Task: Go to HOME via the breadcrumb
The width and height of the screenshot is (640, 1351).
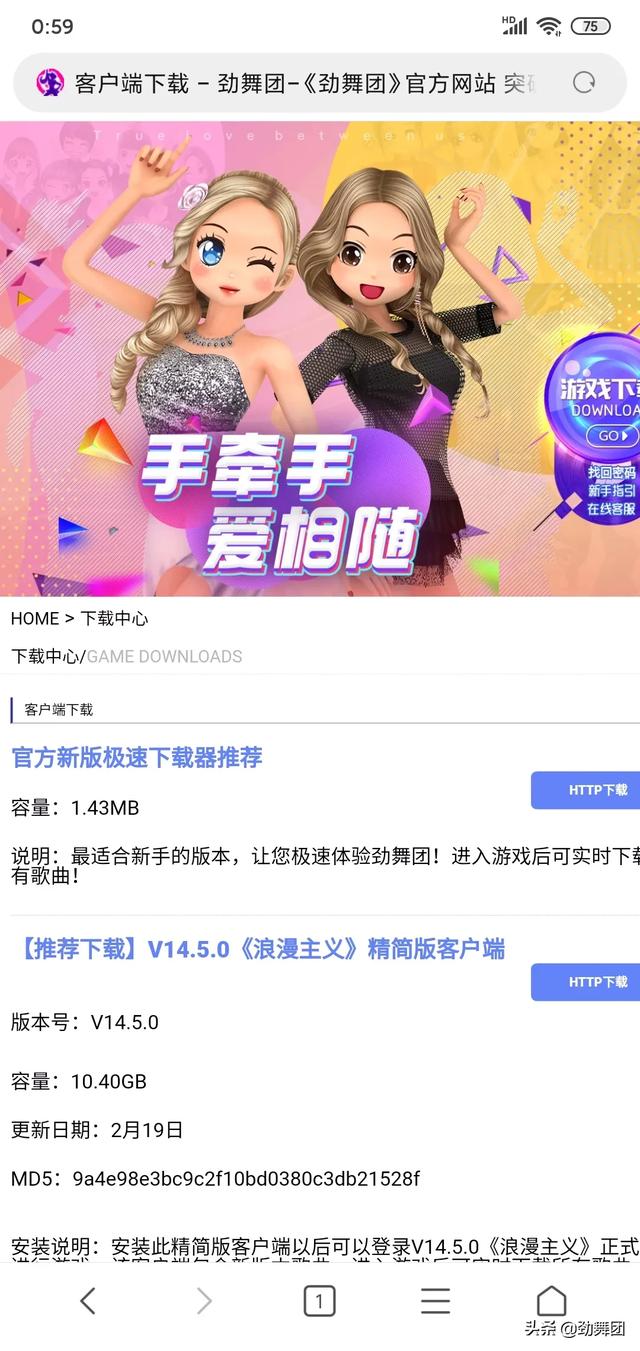Action: point(34,619)
